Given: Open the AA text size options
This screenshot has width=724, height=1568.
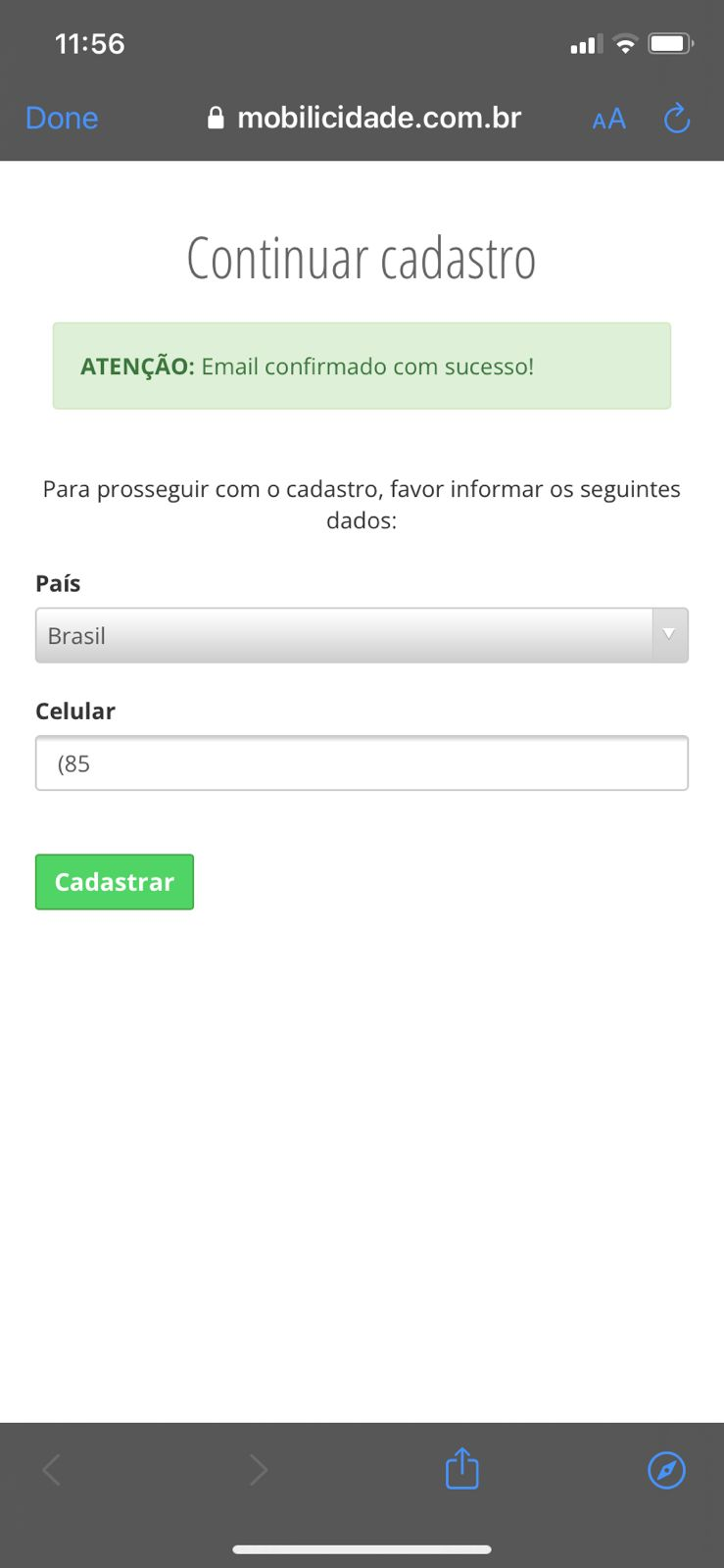Looking at the screenshot, I should (x=608, y=120).
